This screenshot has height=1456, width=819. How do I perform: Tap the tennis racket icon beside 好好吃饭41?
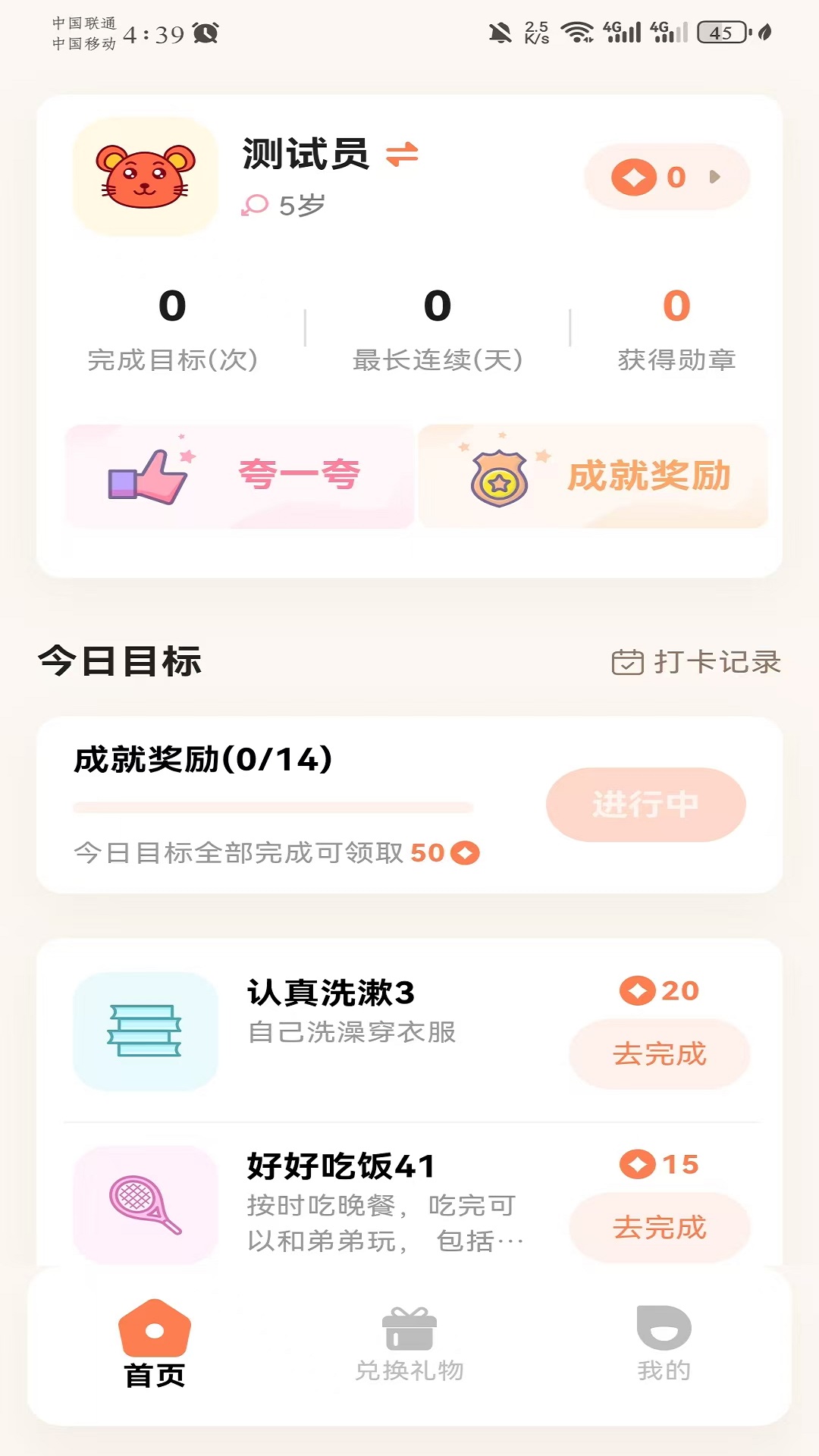(x=145, y=1203)
